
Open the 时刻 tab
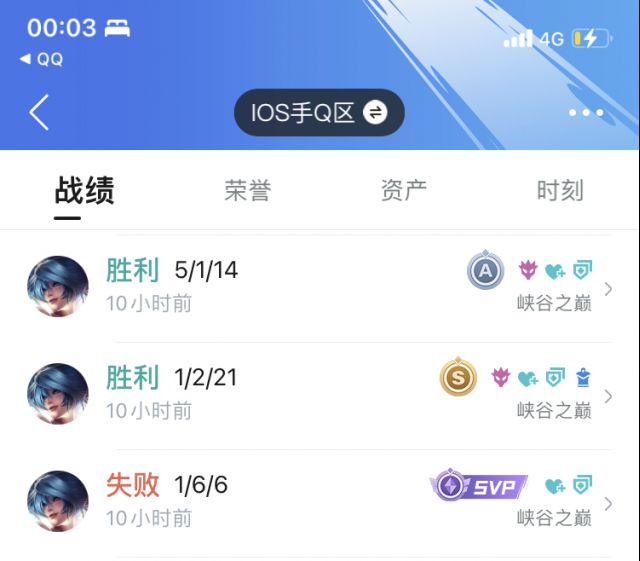point(560,190)
